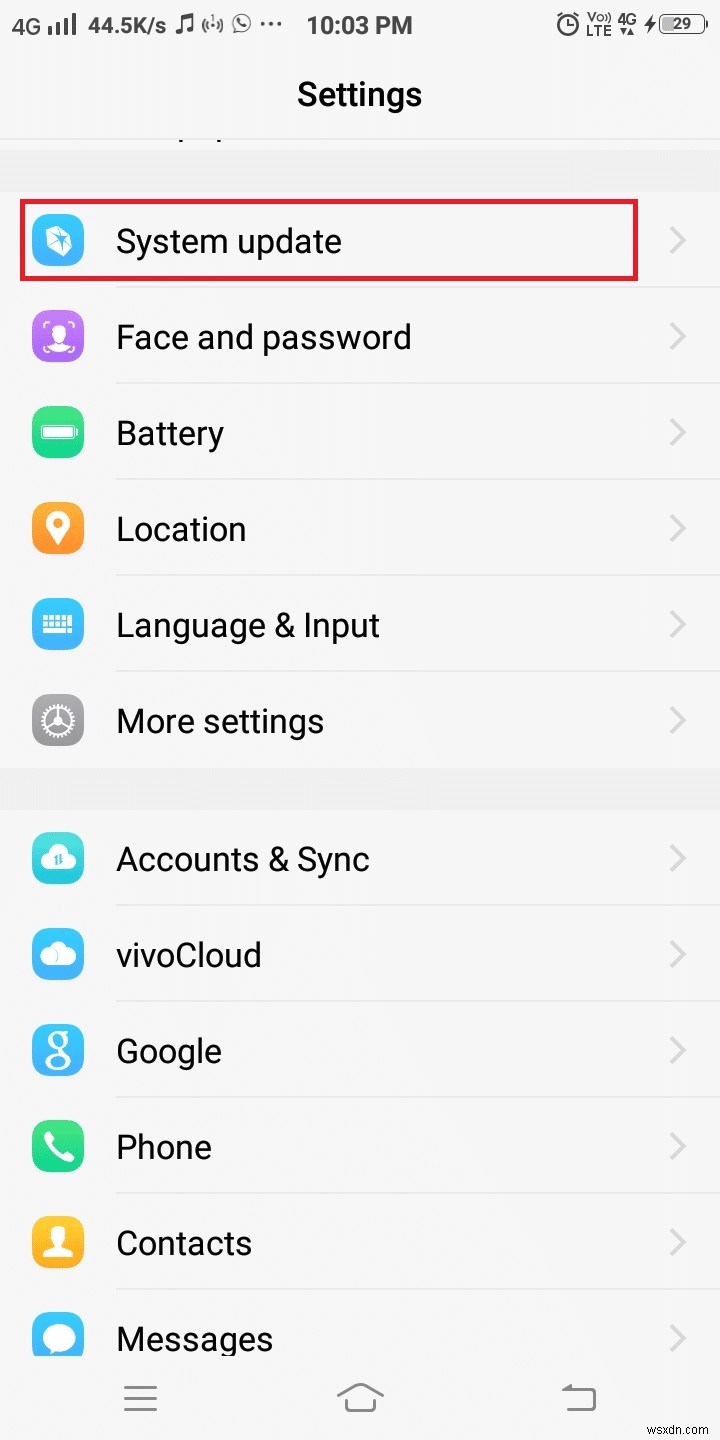The width and height of the screenshot is (720, 1440).
Task: Open the More settings gear icon
Action: (x=57, y=720)
